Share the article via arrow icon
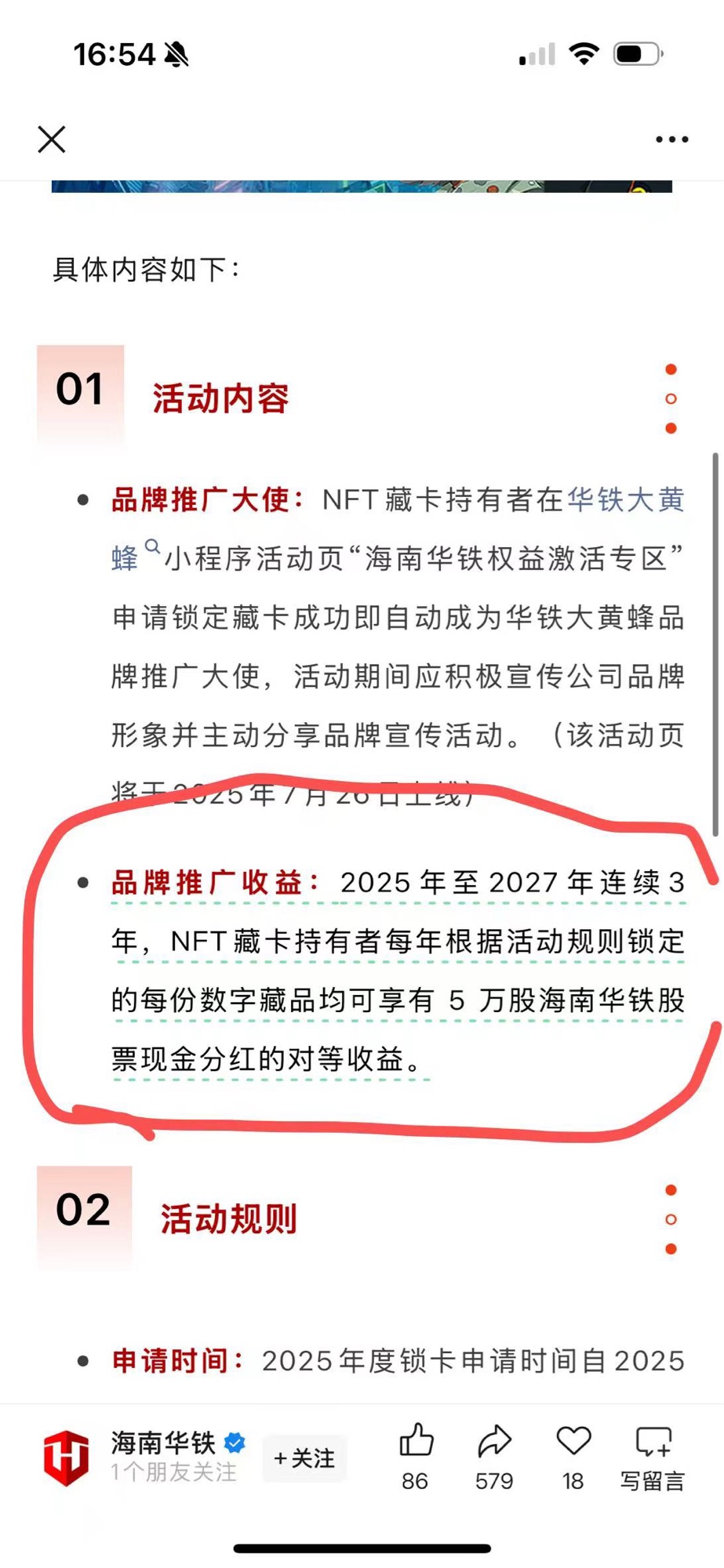 click(x=494, y=1457)
